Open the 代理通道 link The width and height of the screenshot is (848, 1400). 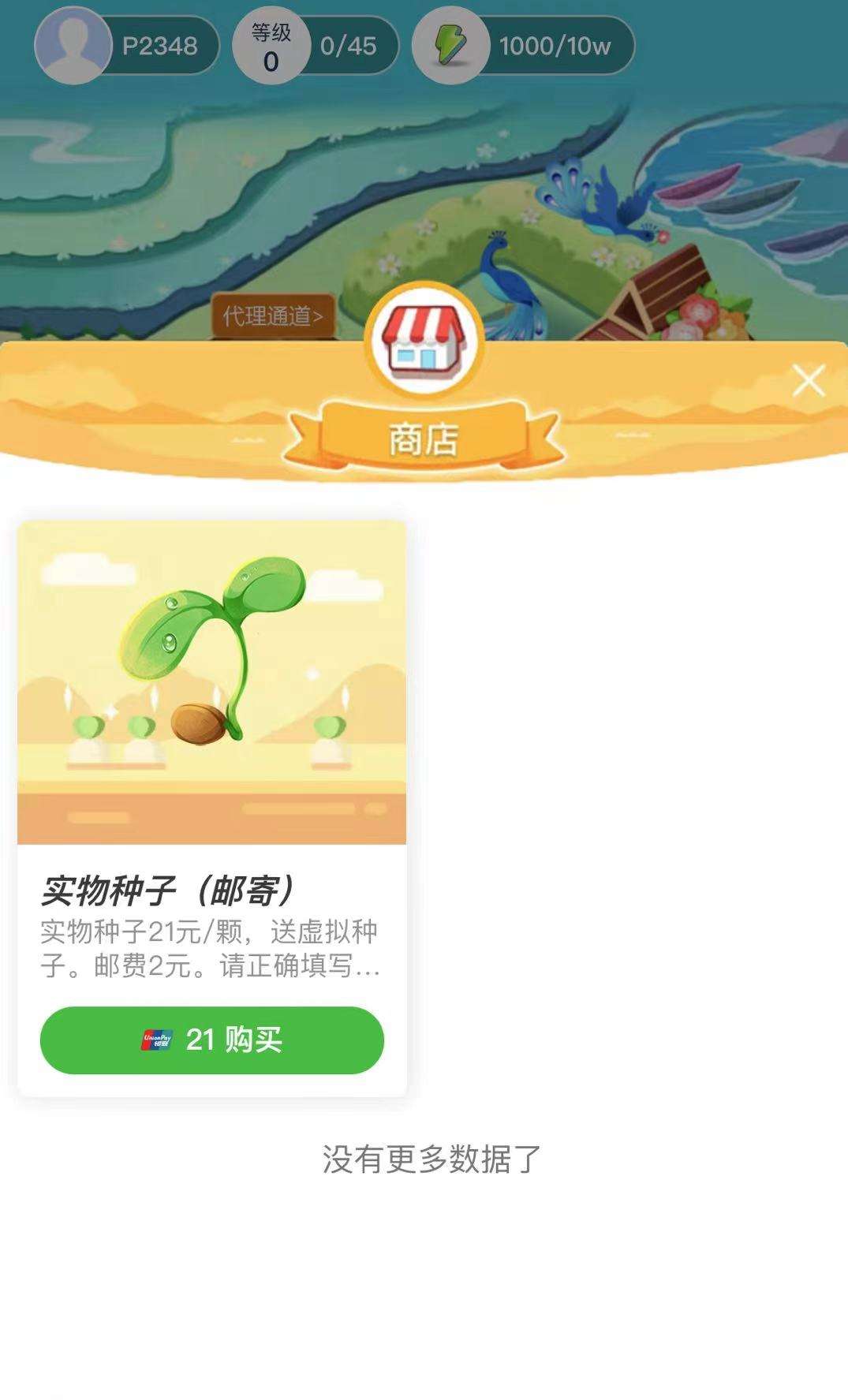(x=273, y=316)
